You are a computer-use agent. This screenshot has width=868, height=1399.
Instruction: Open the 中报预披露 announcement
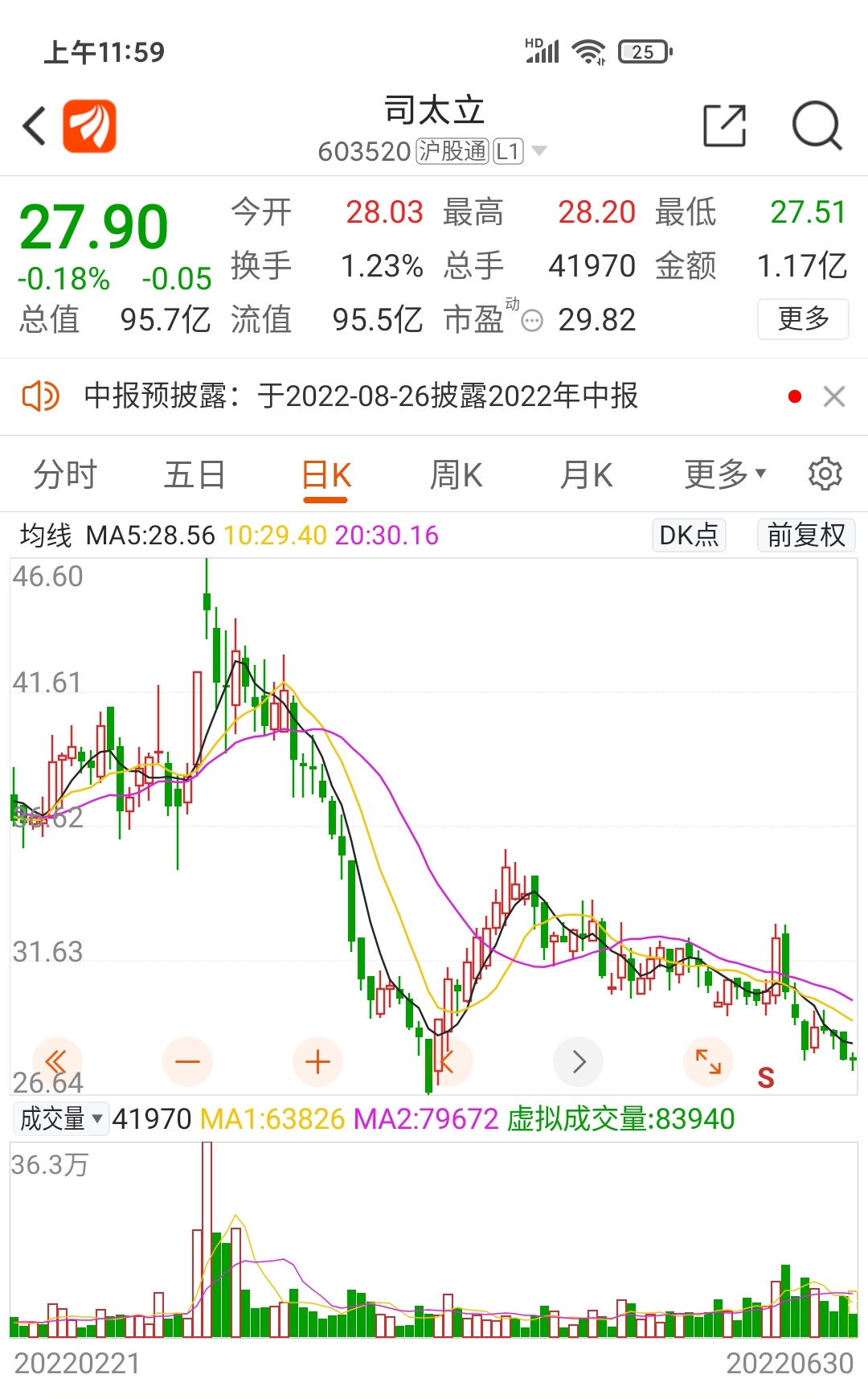pos(361,396)
